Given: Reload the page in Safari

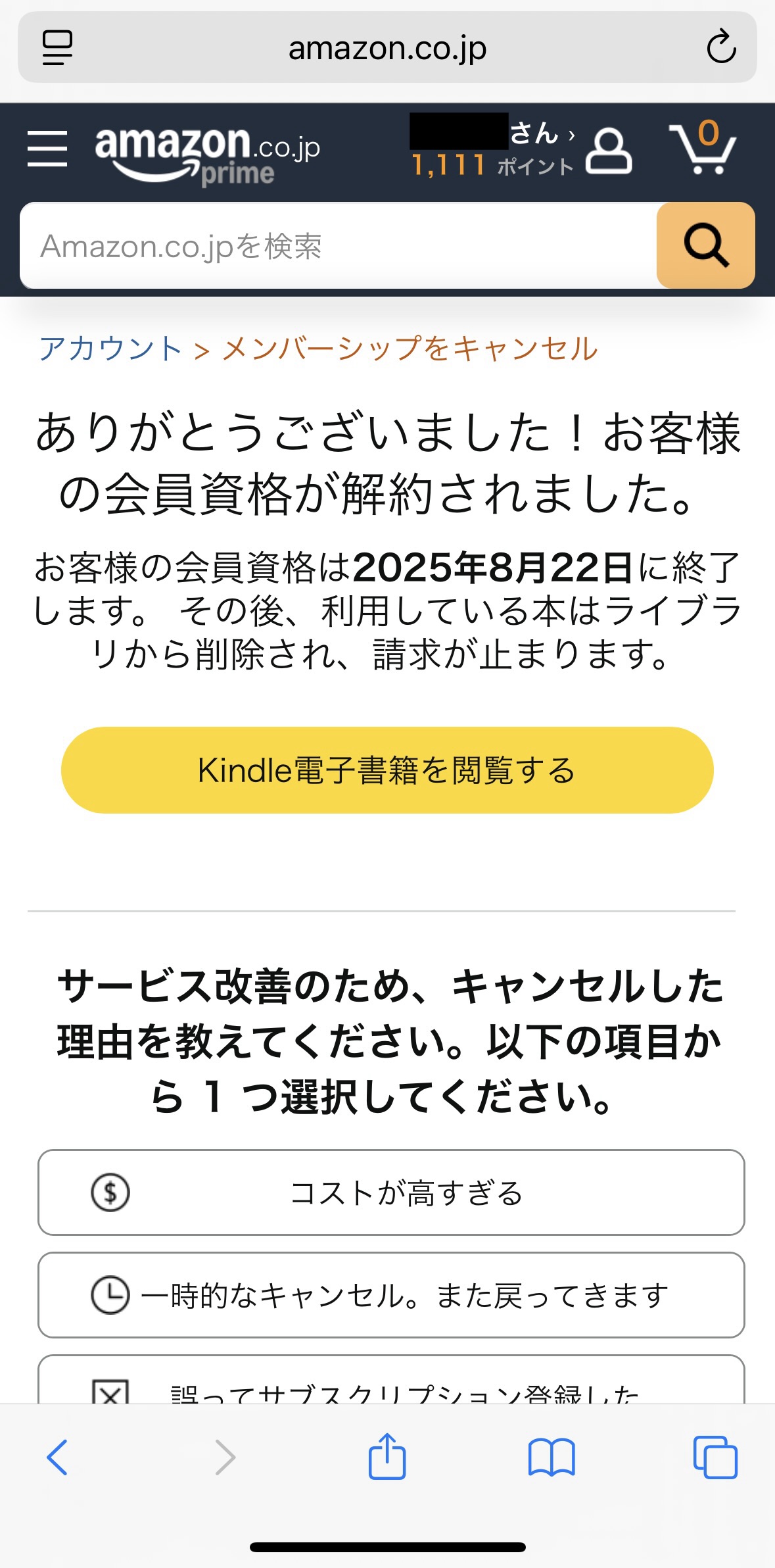Looking at the screenshot, I should click(720, 47).
